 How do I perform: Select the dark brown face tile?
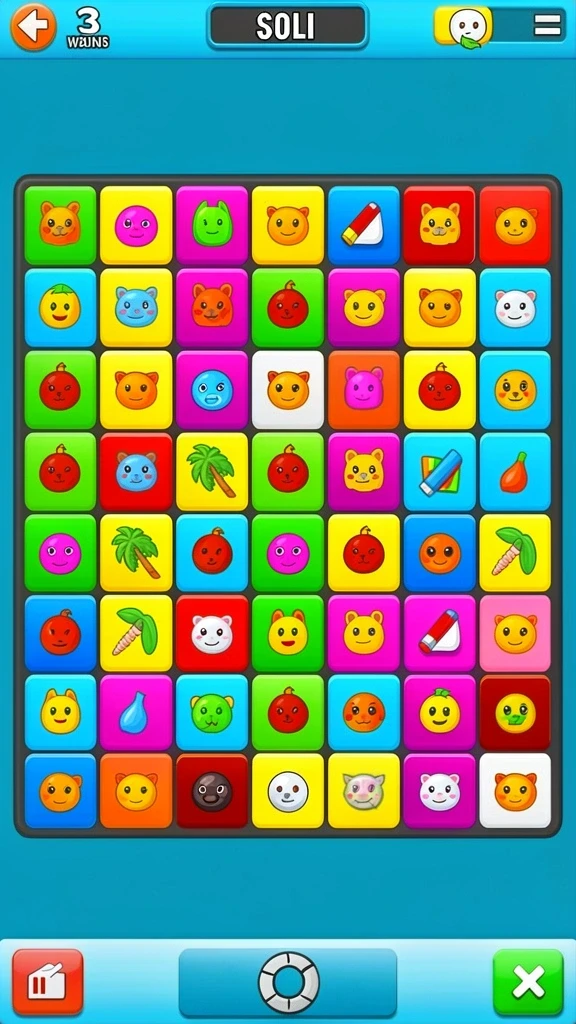212,792
